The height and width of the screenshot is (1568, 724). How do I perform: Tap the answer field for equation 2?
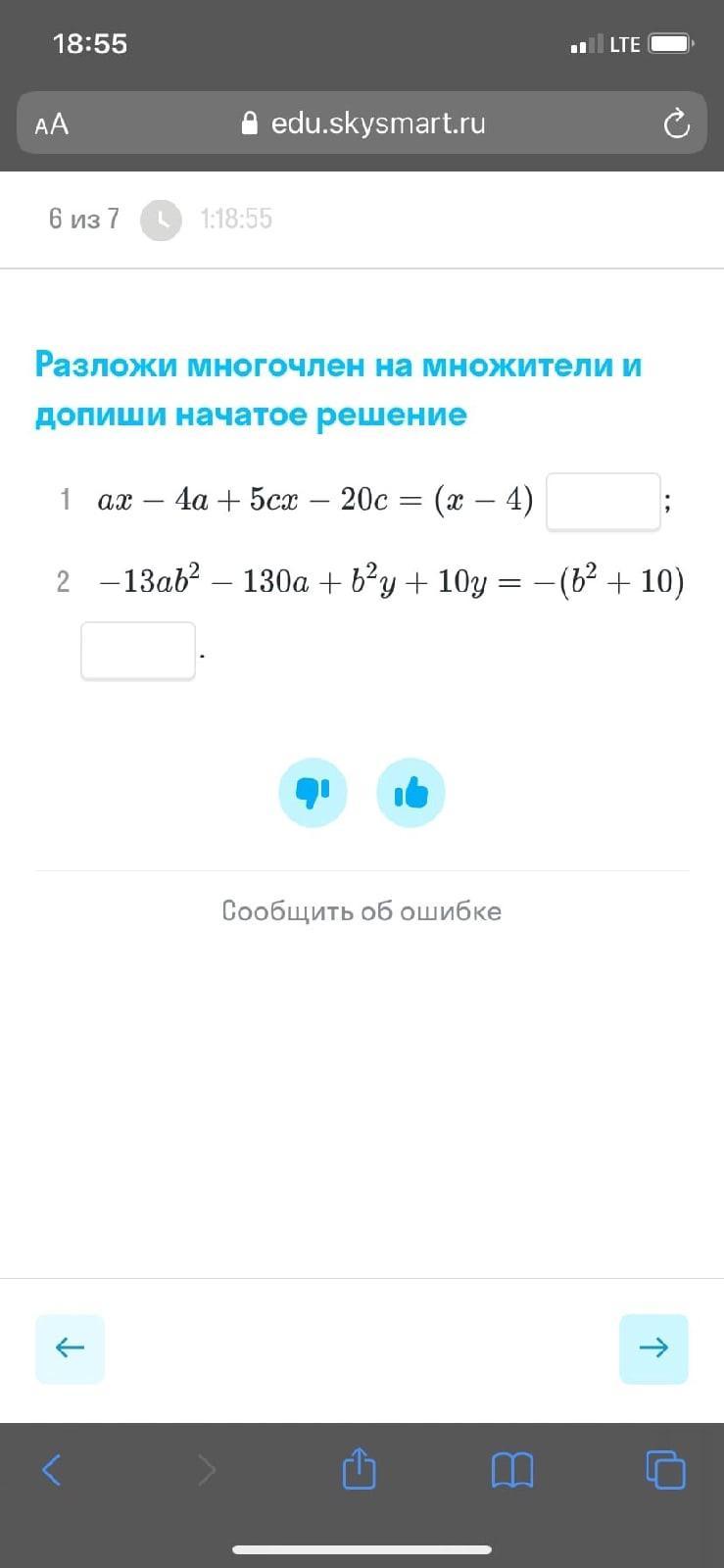point(138,651)
